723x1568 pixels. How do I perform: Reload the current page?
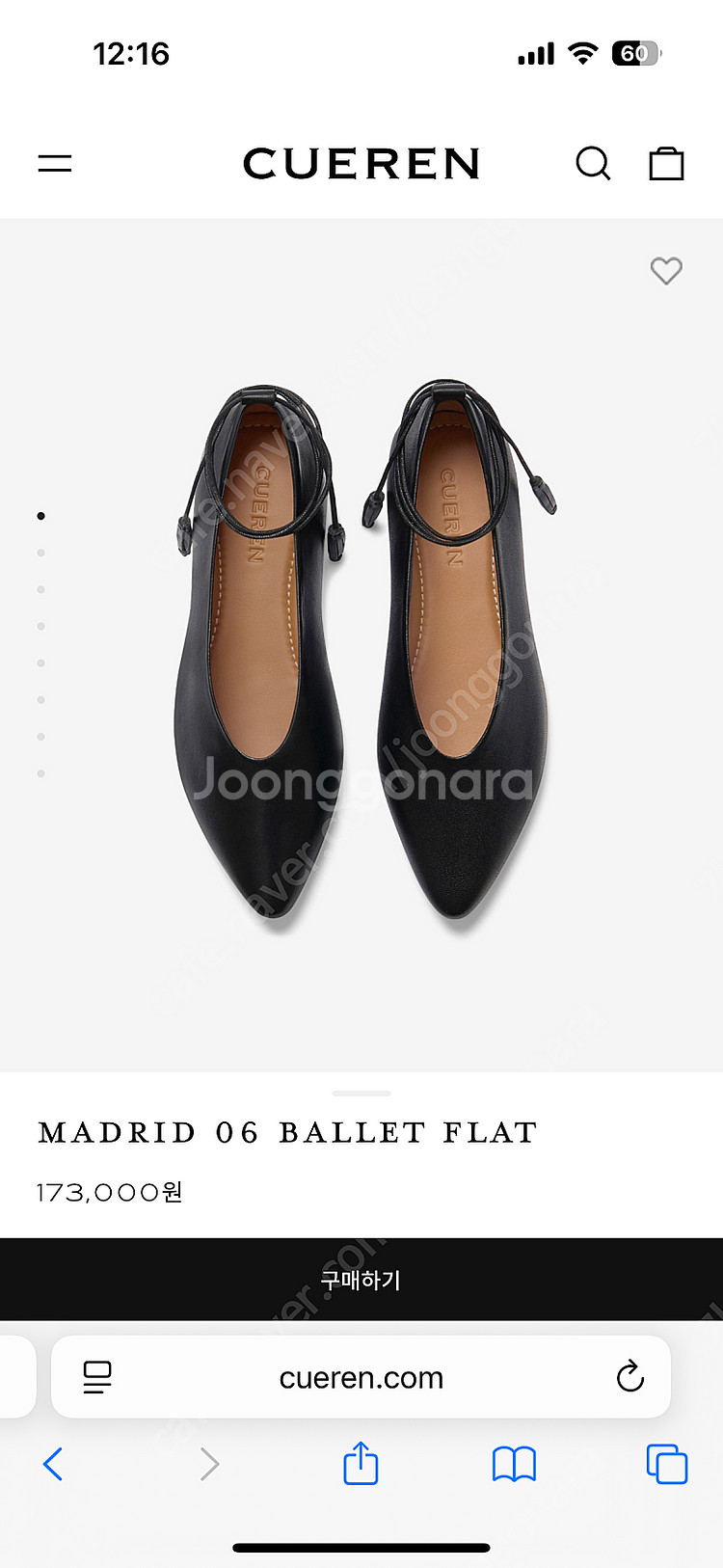(x=629, y=1377)
